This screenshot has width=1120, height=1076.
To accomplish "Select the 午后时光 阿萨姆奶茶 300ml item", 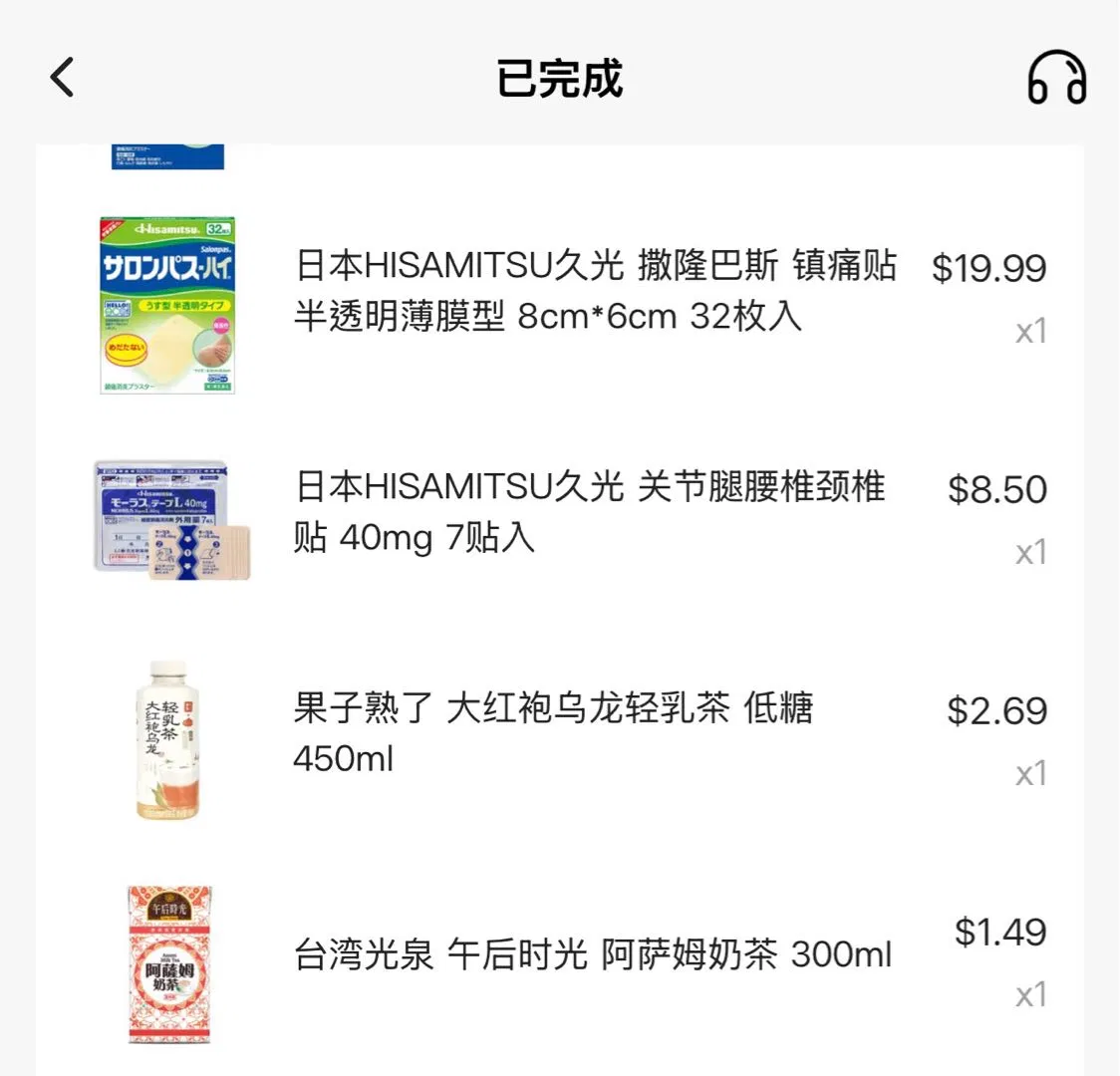I will tap(592, 954).
